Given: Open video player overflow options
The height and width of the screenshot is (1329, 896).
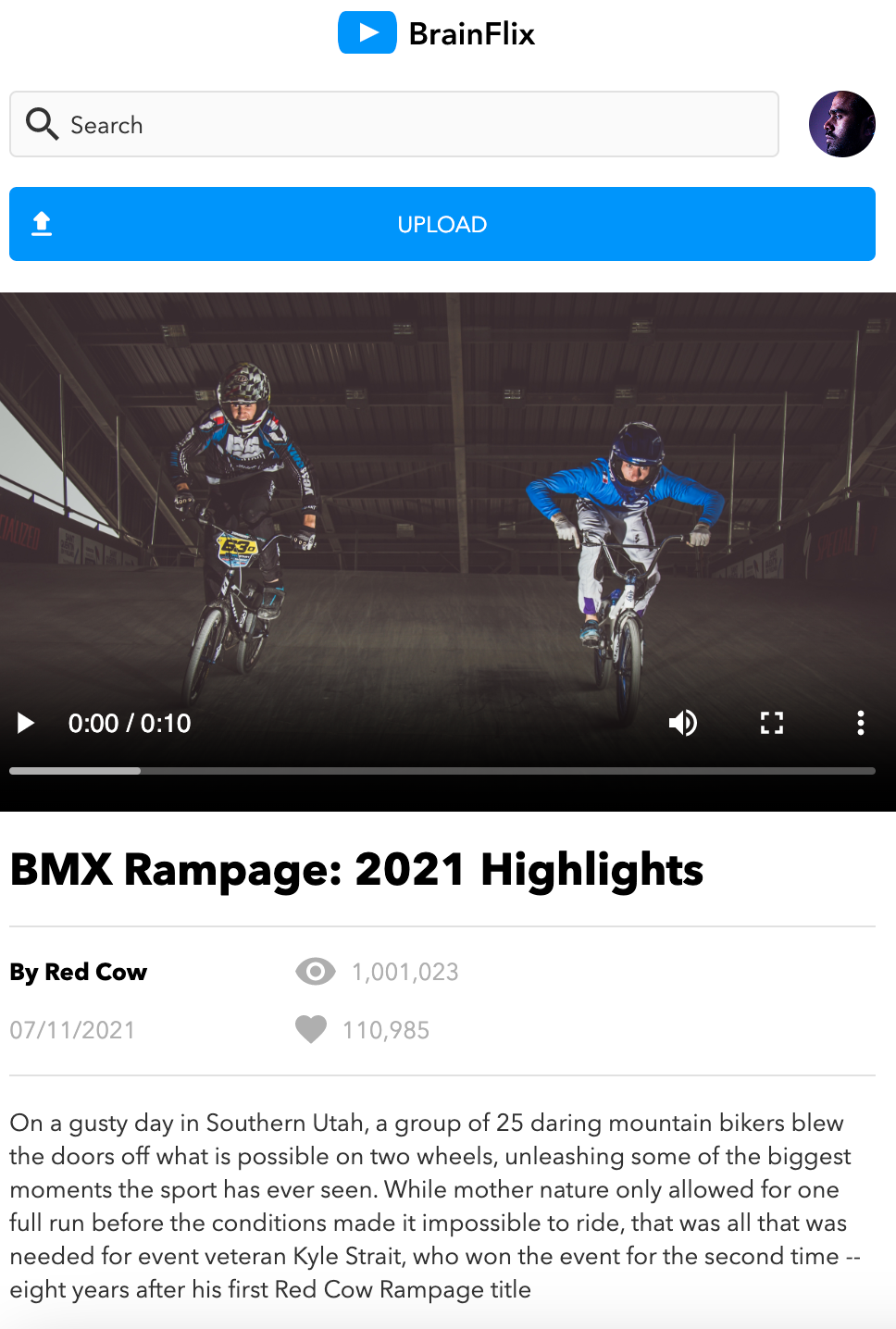Looking at the screenshot, I should click(x=861, y=723).
